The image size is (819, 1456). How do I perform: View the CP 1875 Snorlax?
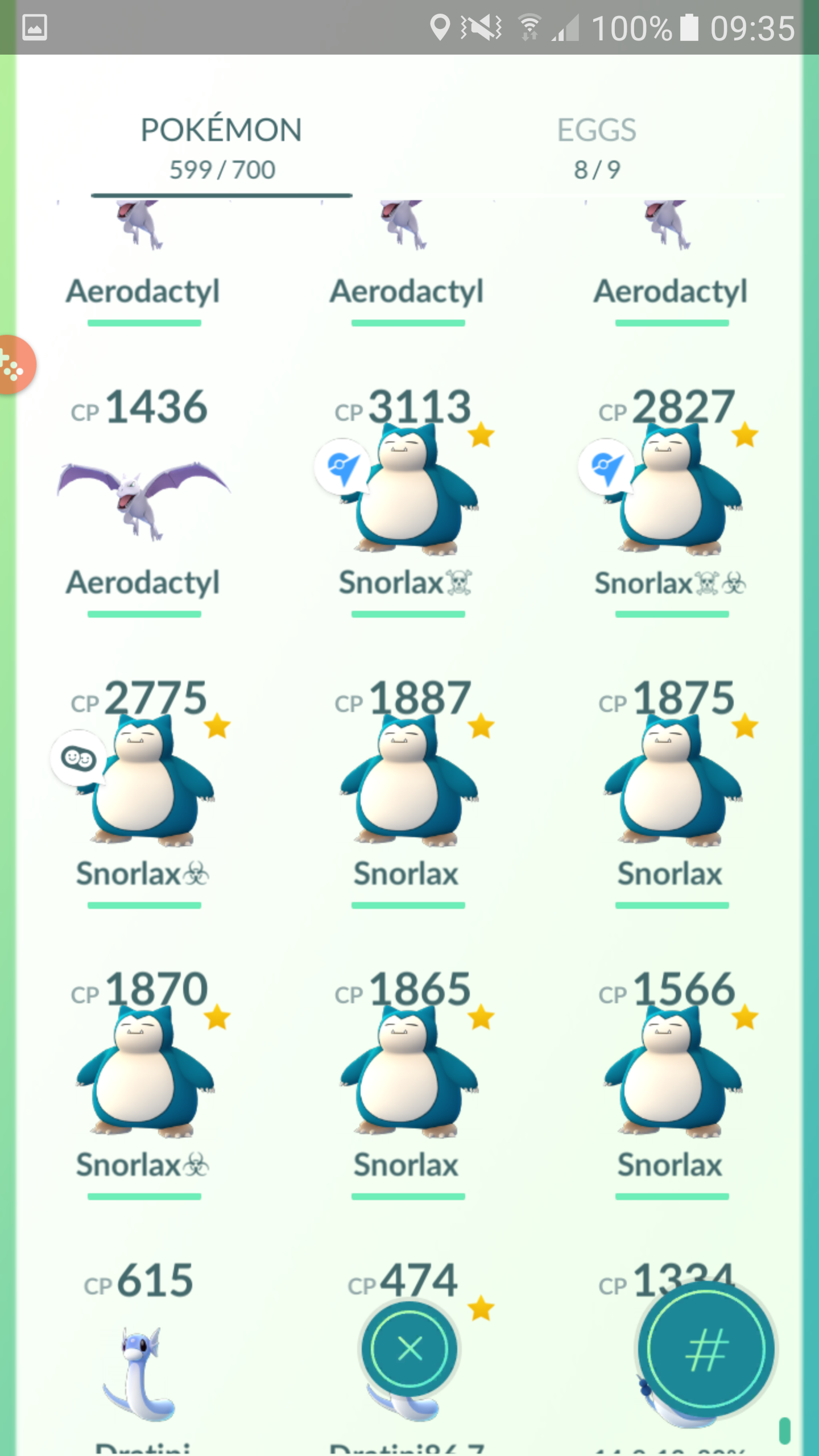click(x=672, y=792)
